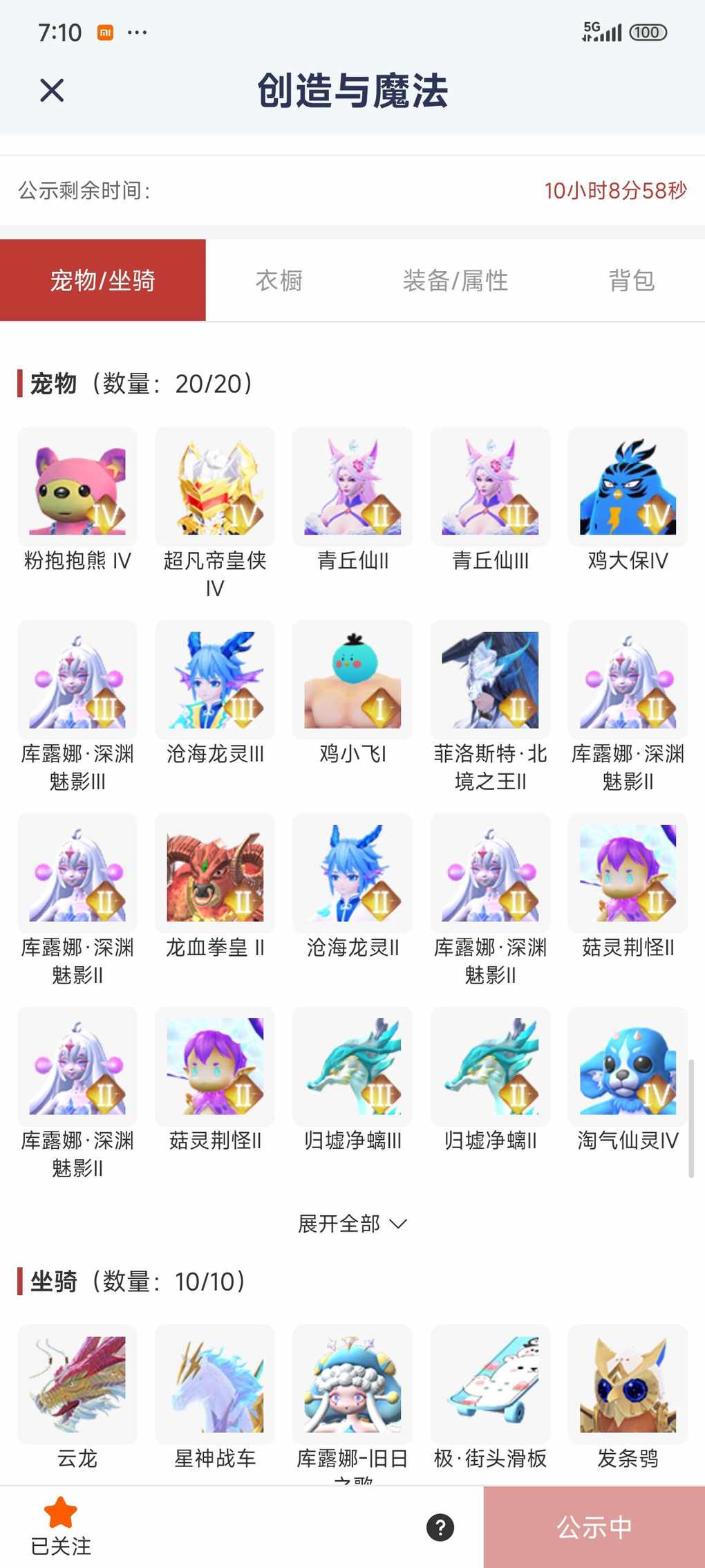705x1568 pixels.
Task: Open the 云龙 mount
Action: [x=77, y=1384]
